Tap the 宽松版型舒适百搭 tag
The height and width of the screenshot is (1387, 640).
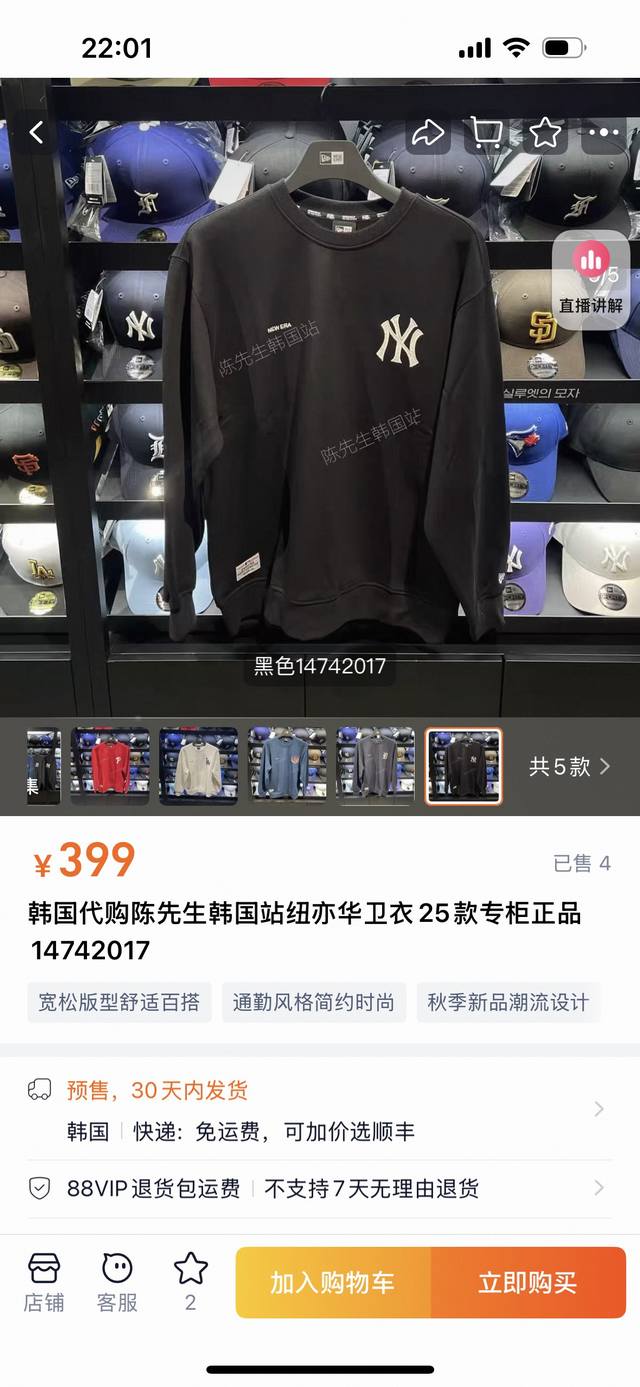[119, 1002]
